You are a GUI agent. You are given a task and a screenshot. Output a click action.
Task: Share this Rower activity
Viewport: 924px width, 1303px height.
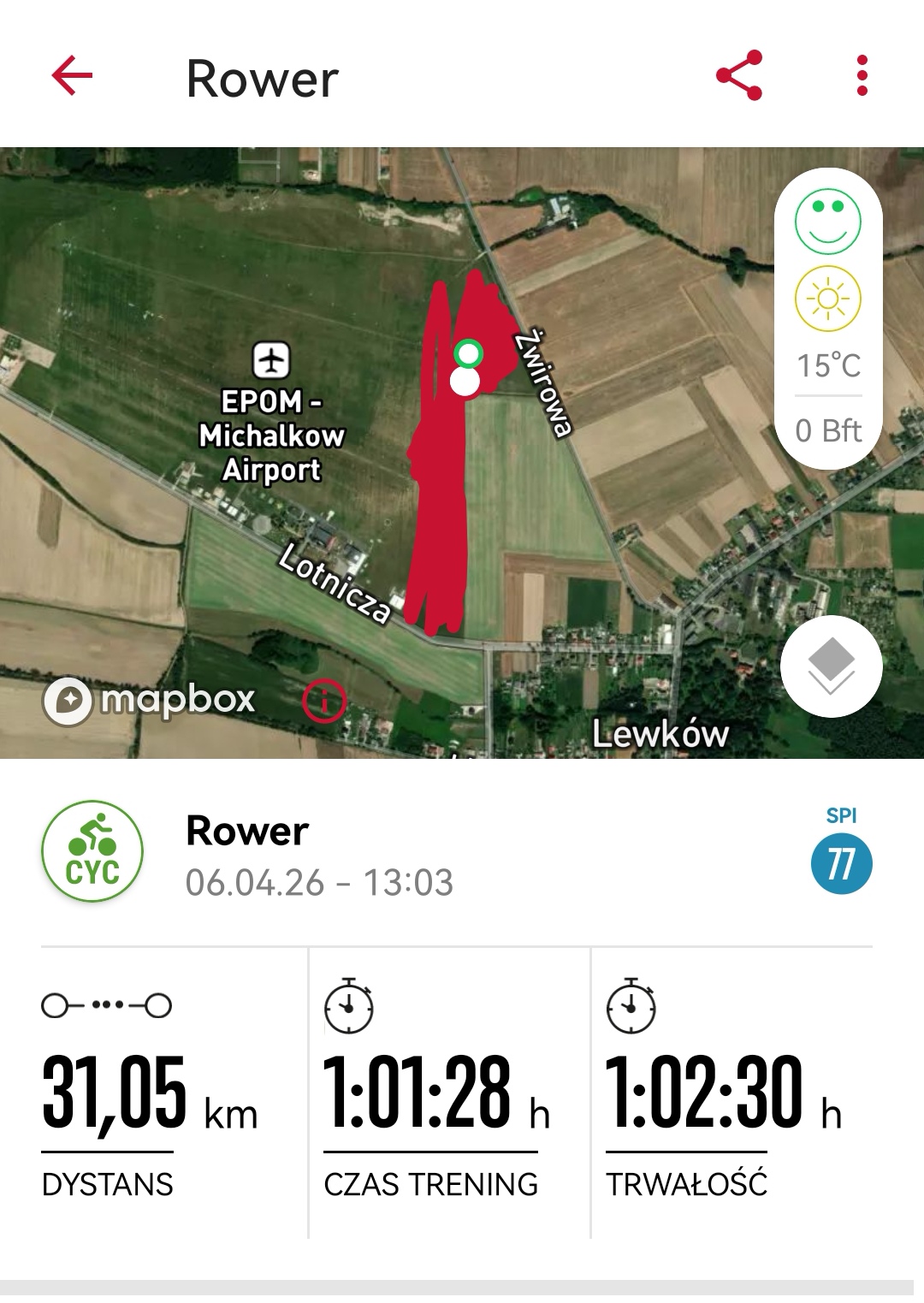click(x=739, y=76)
